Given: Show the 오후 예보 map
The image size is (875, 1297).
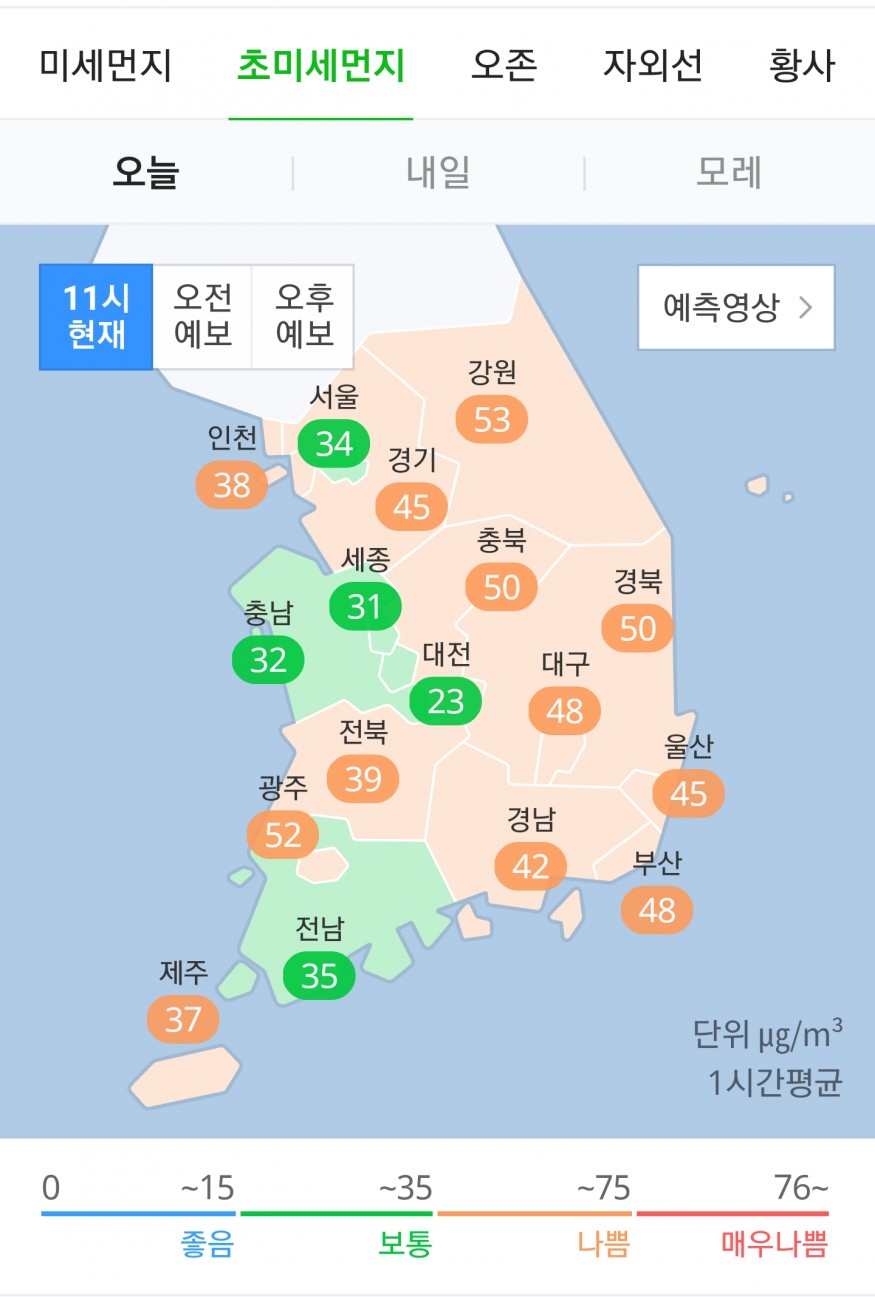Looking at the screenshot, I should pos(304,316).
